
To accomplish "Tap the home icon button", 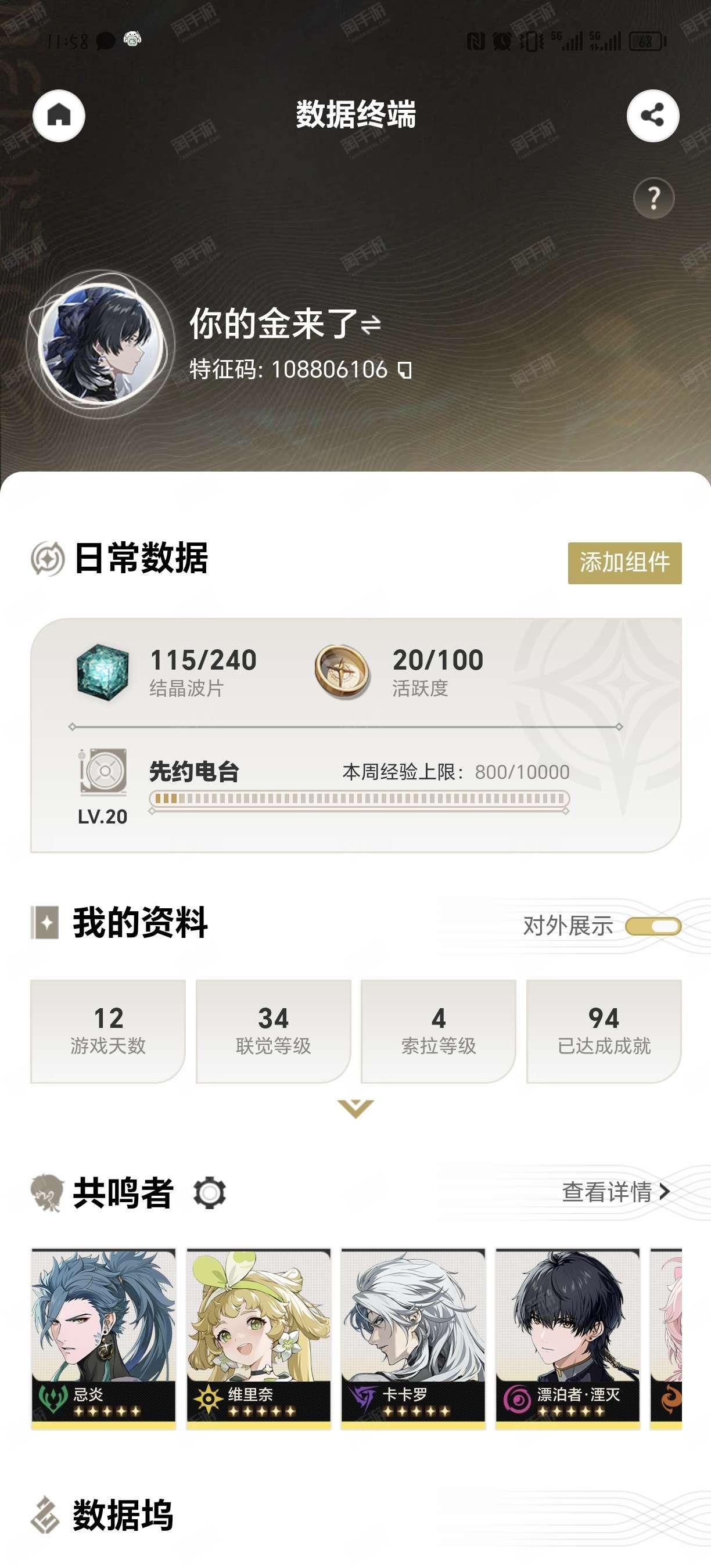I will point(59,116).
